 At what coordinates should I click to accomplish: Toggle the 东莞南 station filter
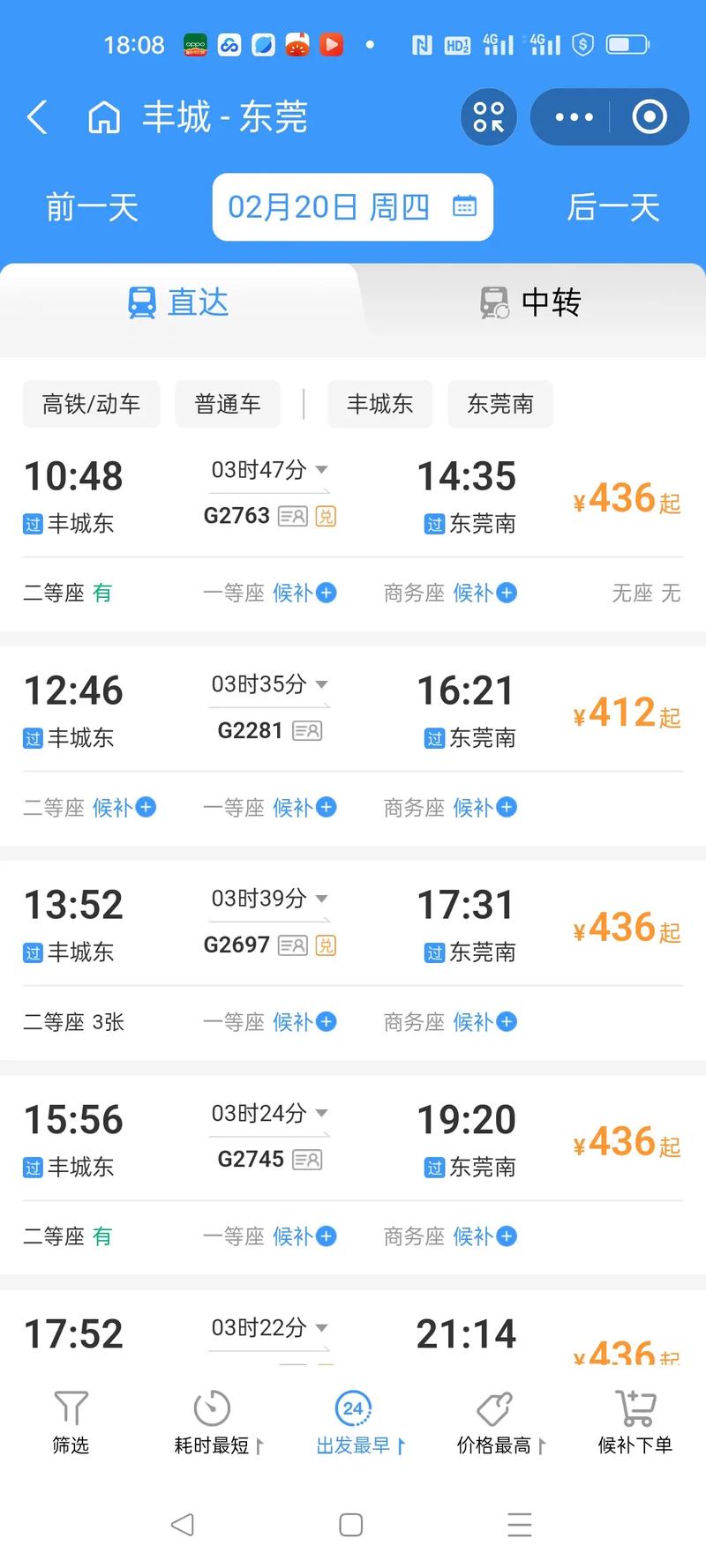pos(500,404)
